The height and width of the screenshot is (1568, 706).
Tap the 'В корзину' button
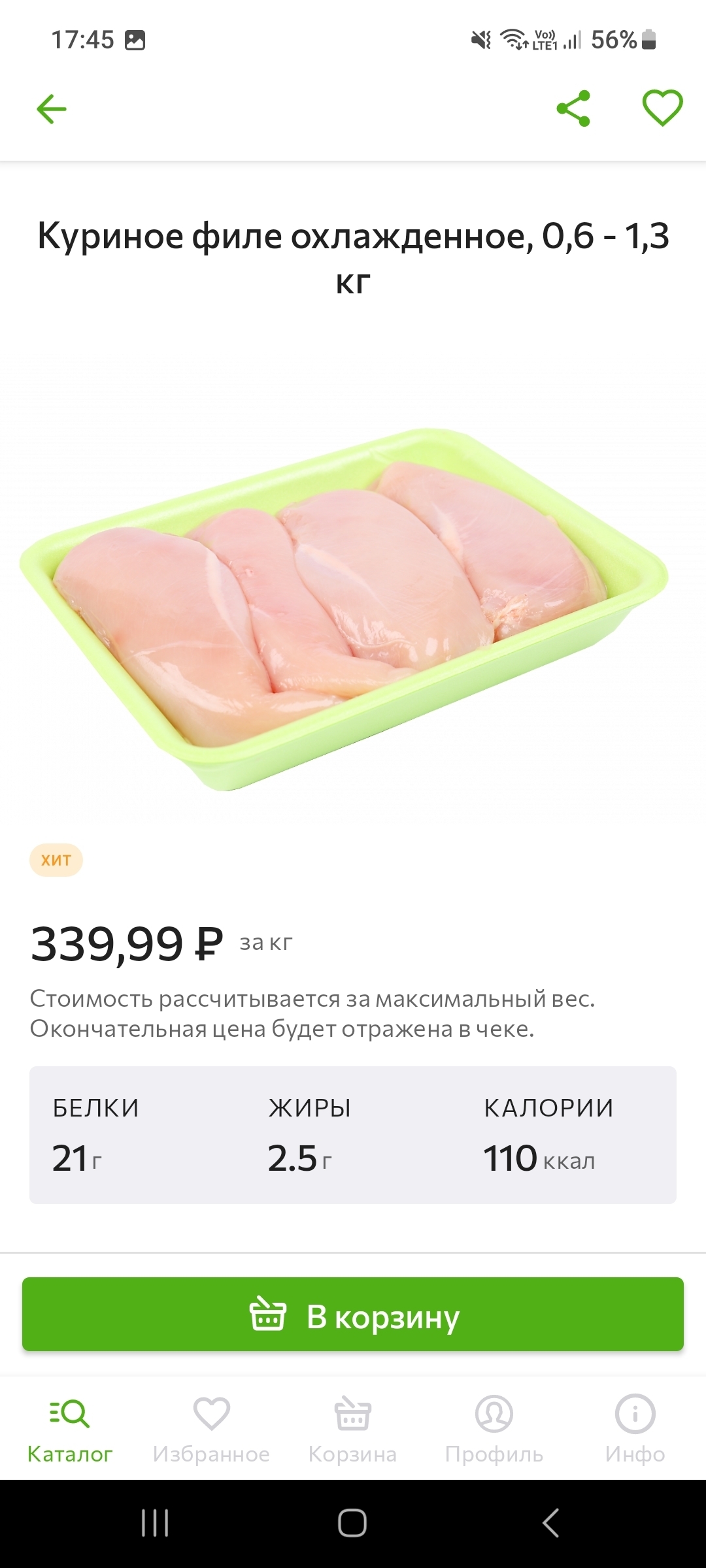click(353, 1315)
